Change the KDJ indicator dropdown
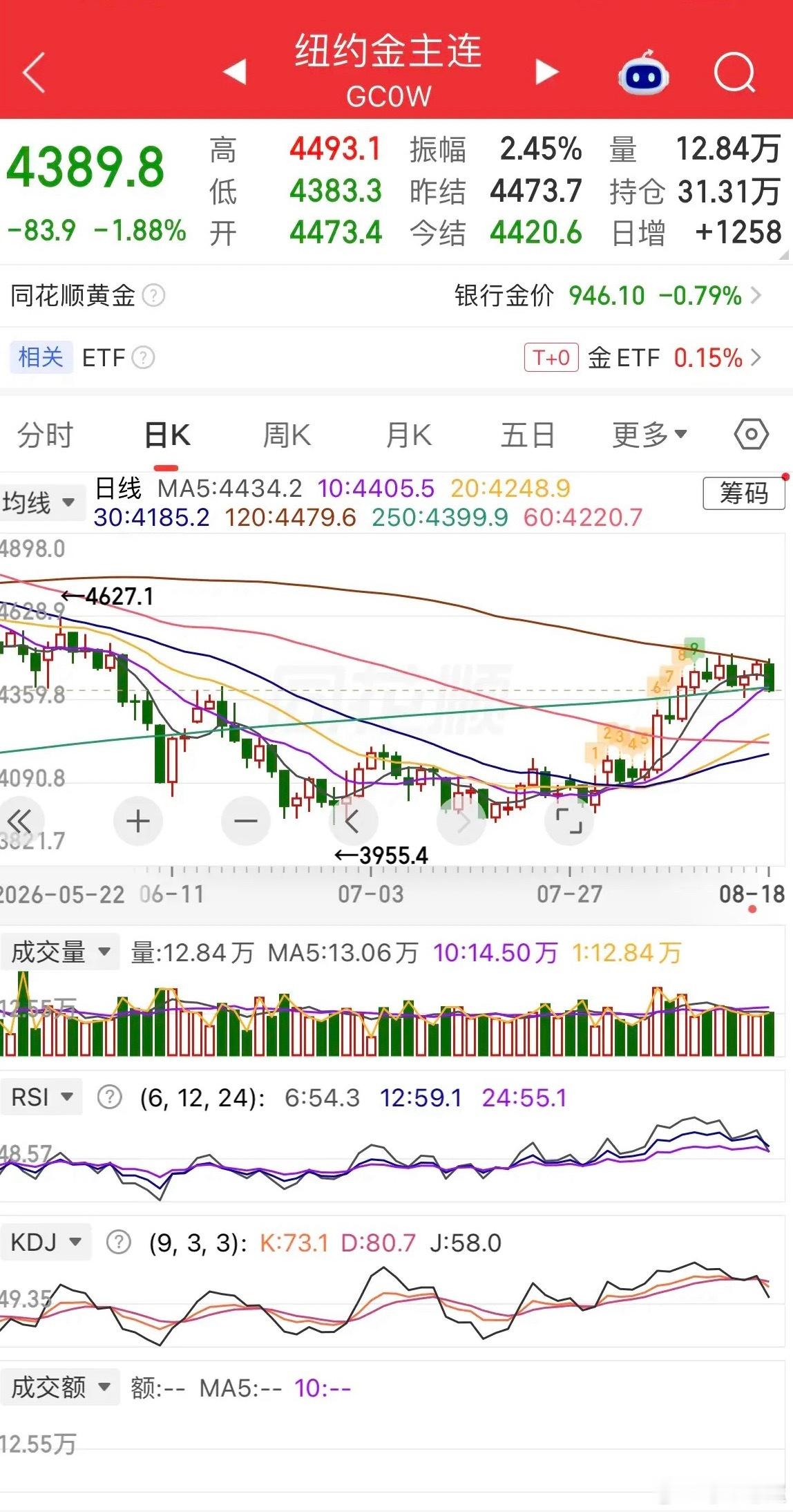793x1512 pixels. tap(46, 1242)
